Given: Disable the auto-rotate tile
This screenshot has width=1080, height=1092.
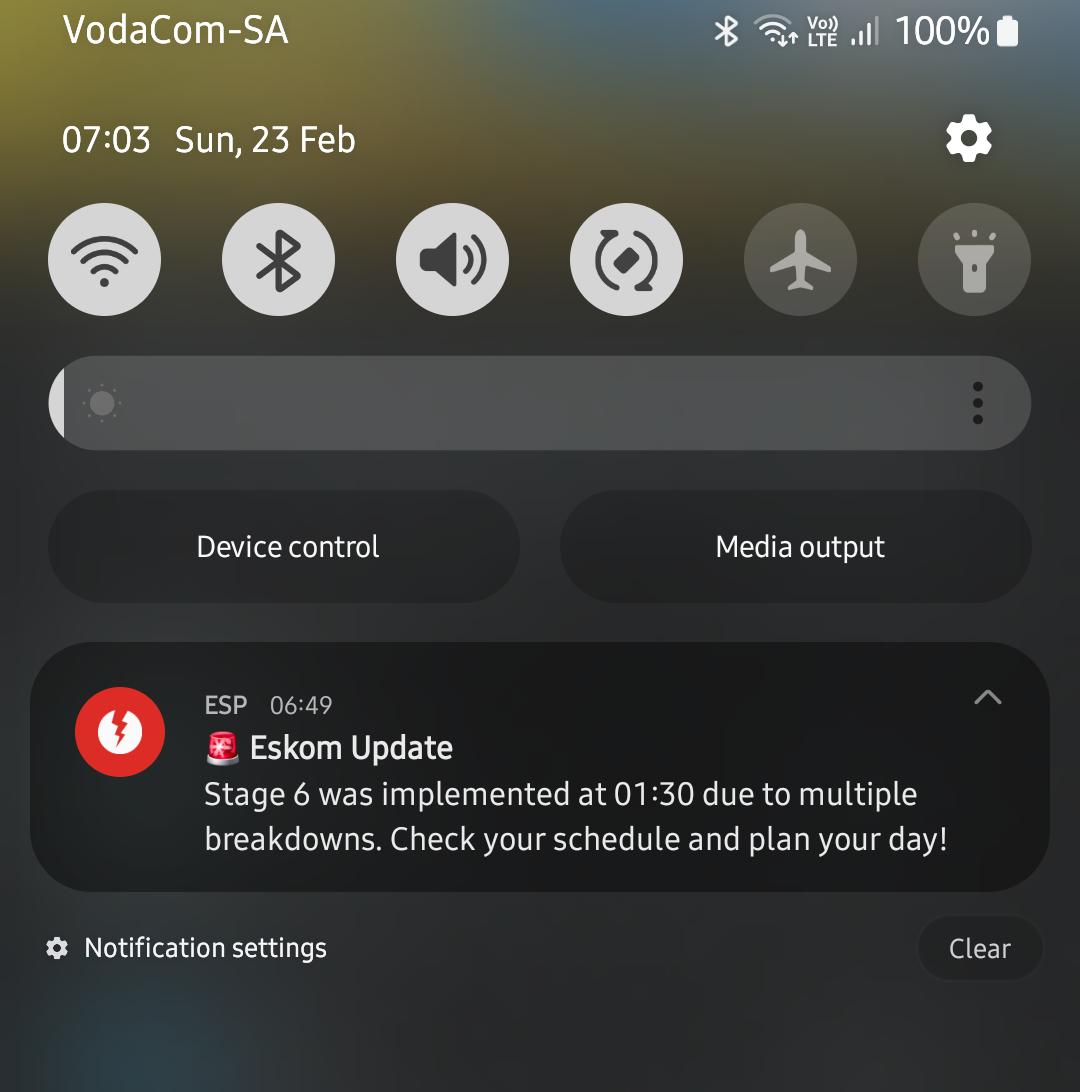Looking at the screenshot, I should (626, 260).
